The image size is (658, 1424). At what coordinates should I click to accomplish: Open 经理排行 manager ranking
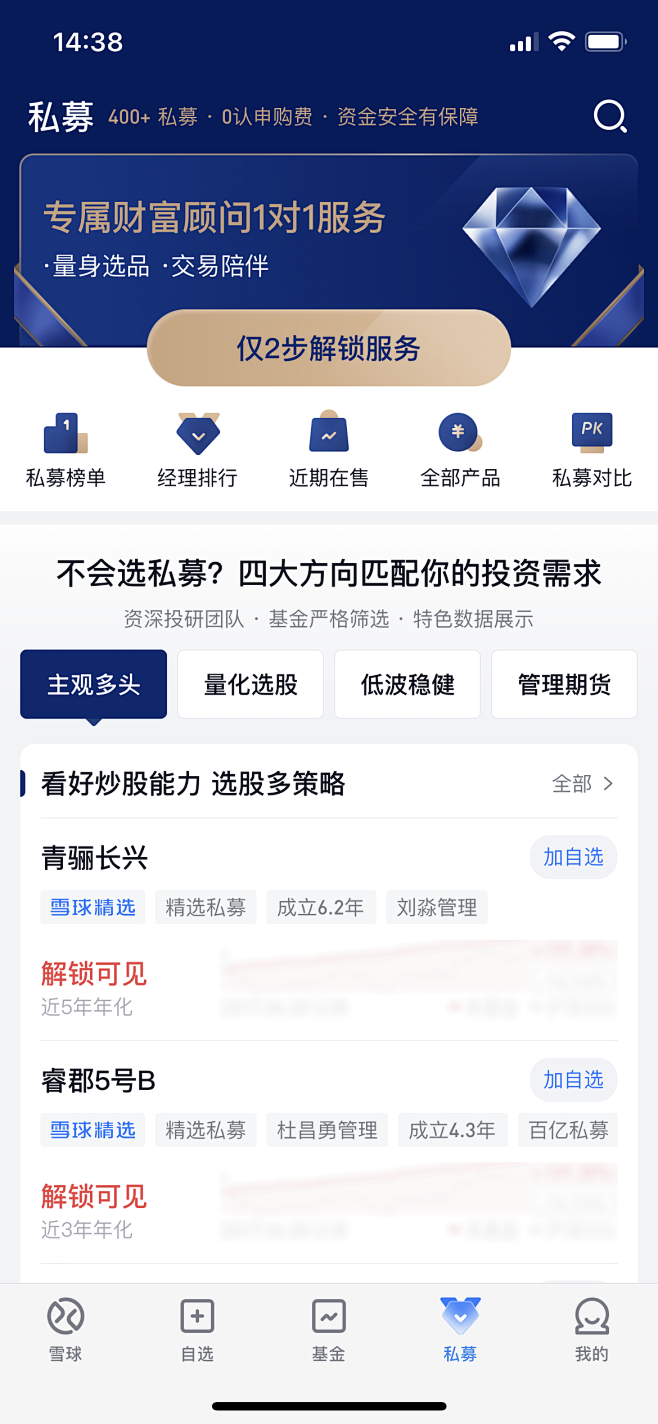pos(197,450)
